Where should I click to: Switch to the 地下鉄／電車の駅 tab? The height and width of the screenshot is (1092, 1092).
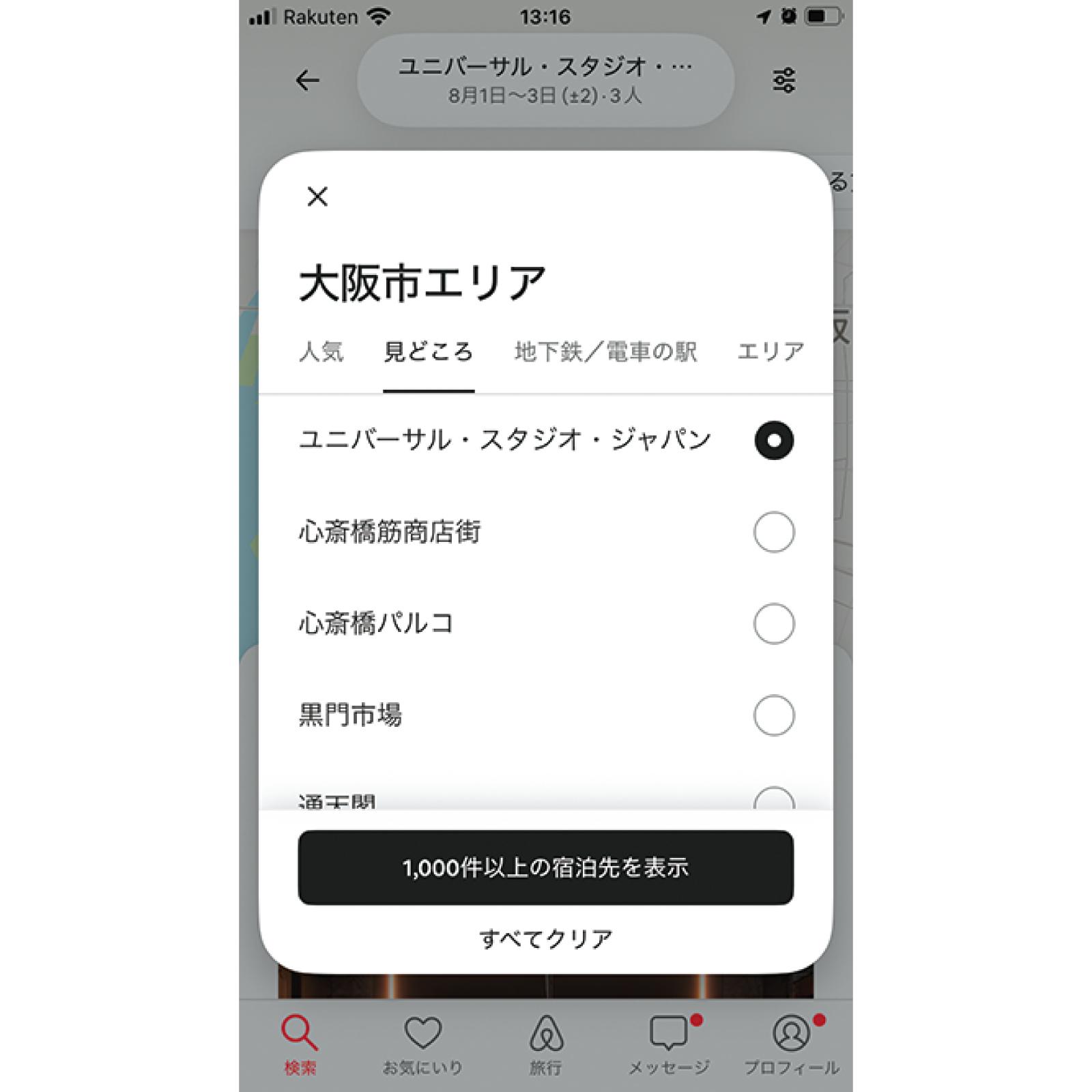[605, 352]
